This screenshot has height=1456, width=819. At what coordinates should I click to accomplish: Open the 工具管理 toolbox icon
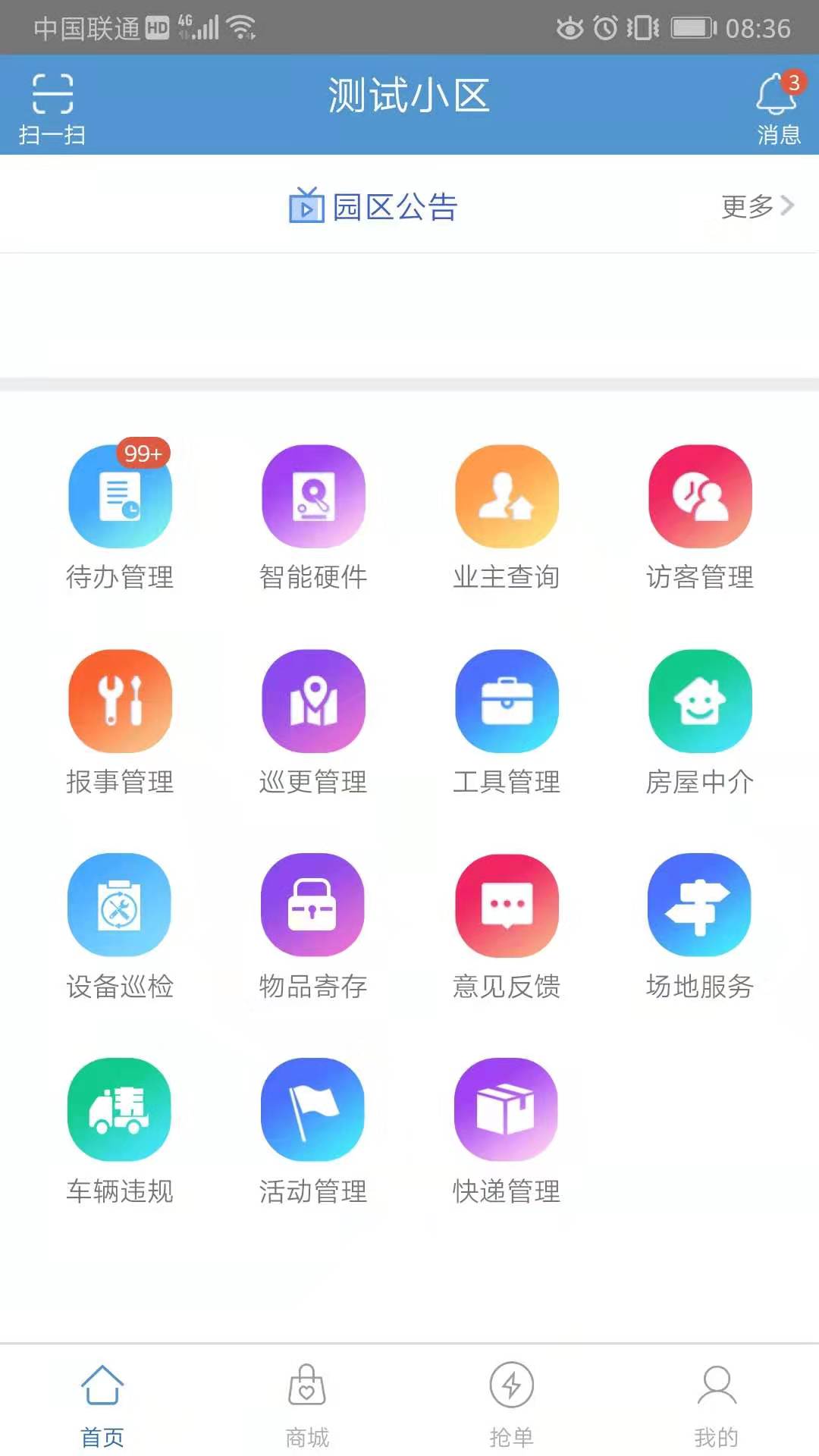506,701
